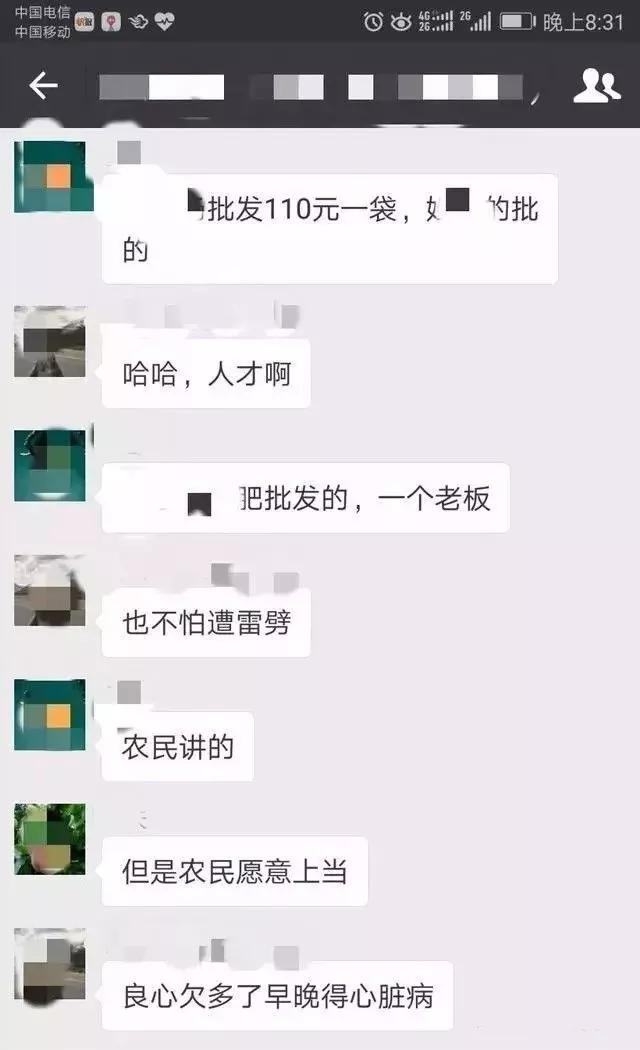Tap avatar next to "一个老板" message
This screenshot has width=640, height=1050.
(49, 466)
